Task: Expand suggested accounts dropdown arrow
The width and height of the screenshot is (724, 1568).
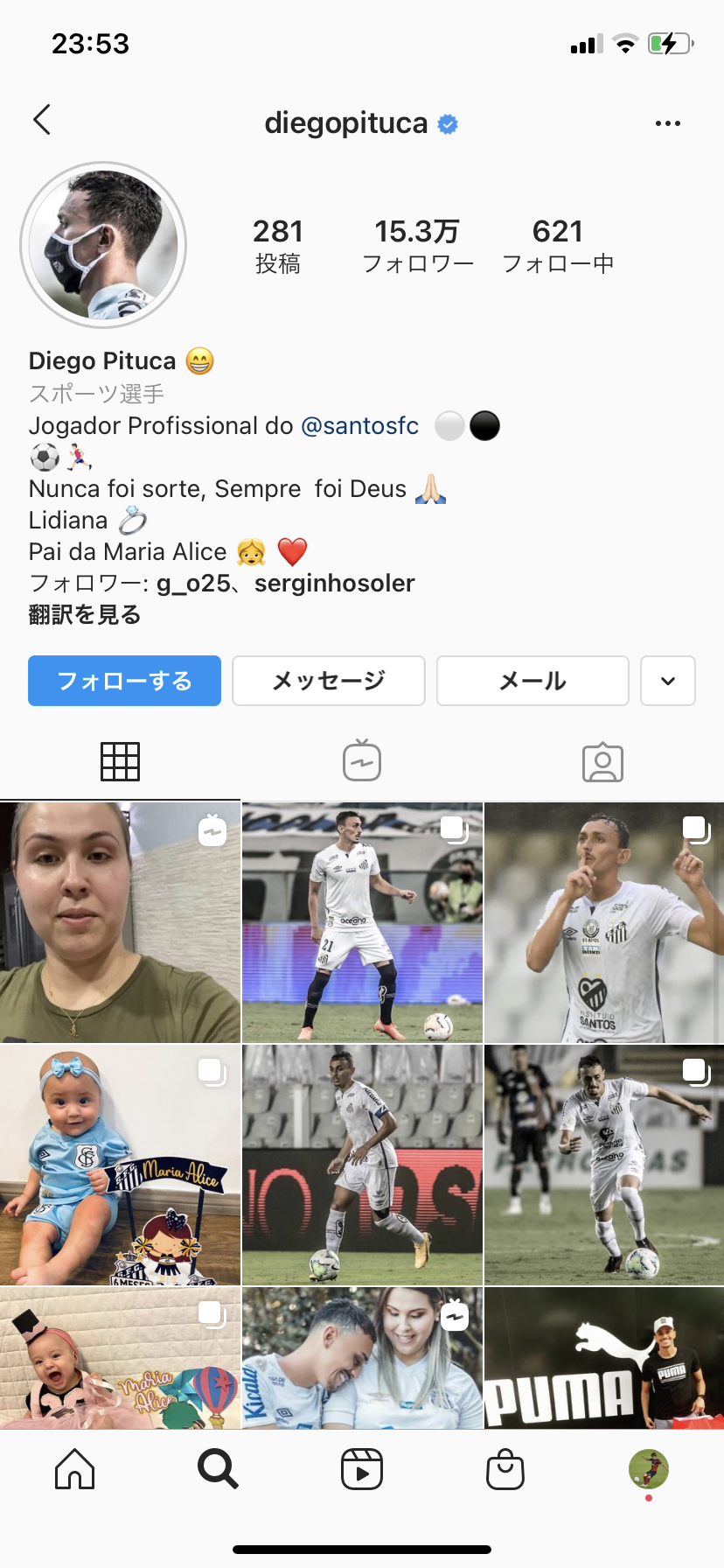Action: click(x=668, y=681)
